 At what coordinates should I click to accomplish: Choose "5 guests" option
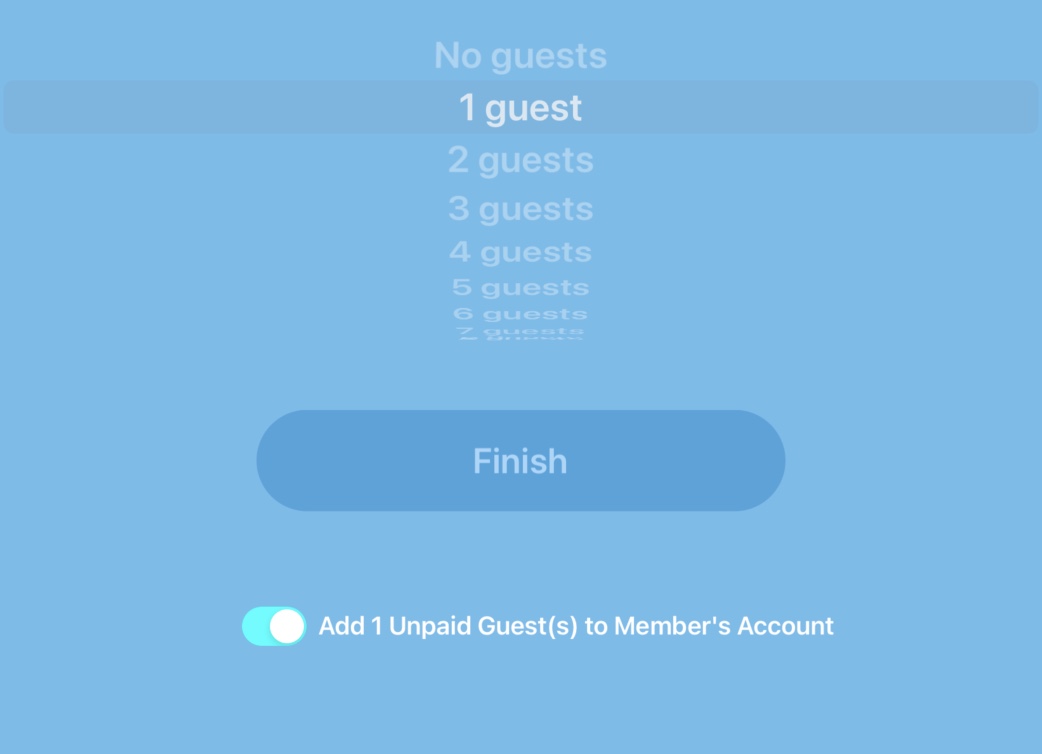(520, 288)
